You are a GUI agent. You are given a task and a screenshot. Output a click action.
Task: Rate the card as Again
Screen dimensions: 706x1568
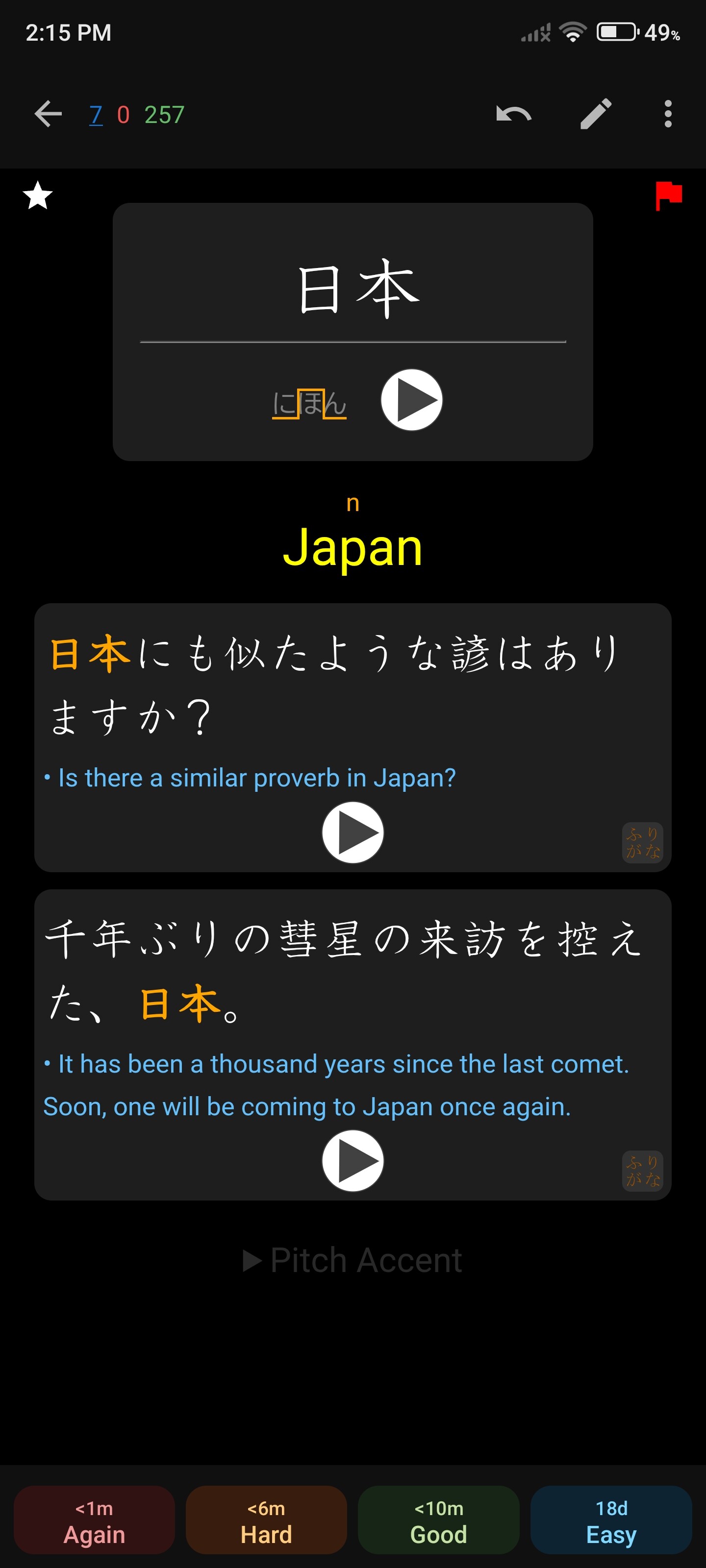pyautogui.click(x=95, y=1520)
